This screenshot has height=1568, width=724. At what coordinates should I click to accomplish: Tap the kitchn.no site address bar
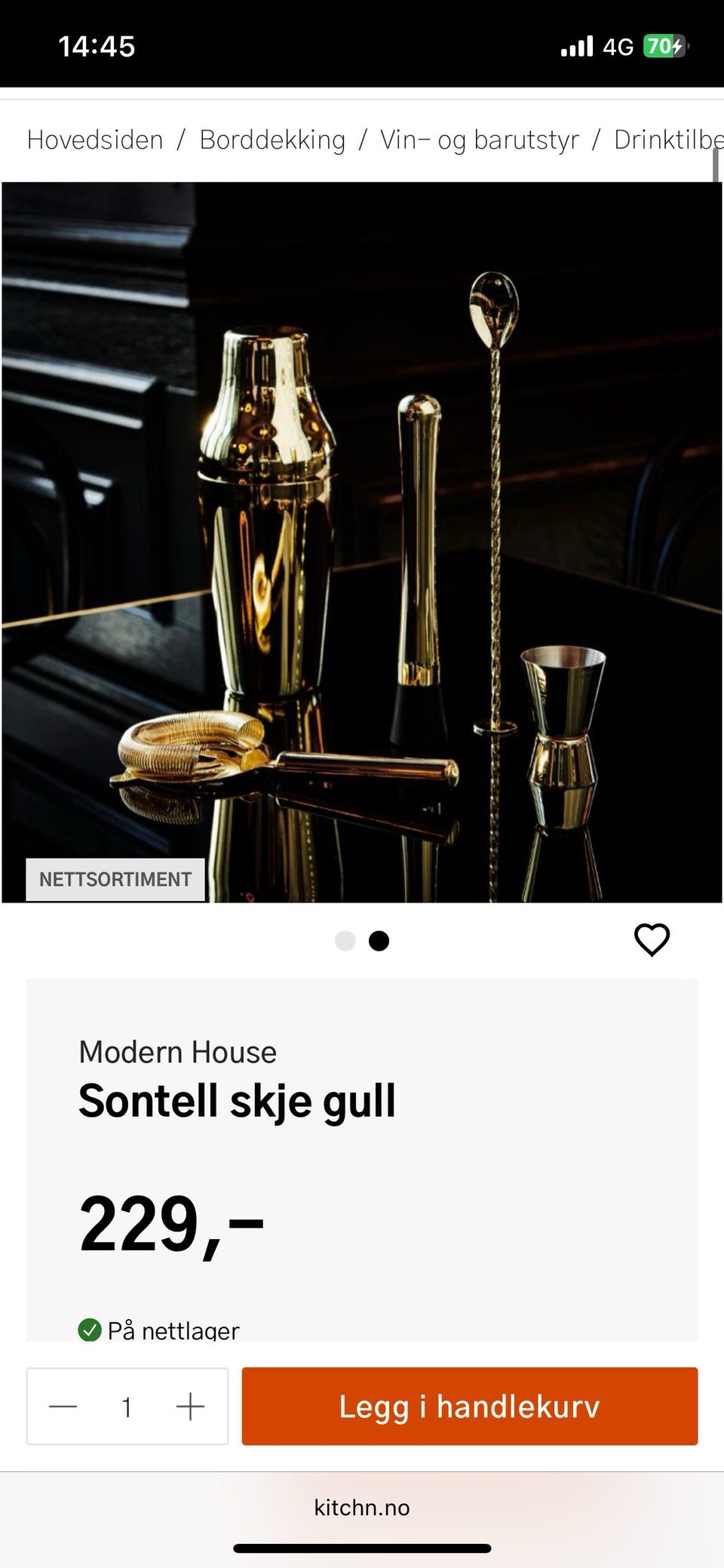[x=361, y=1508]
